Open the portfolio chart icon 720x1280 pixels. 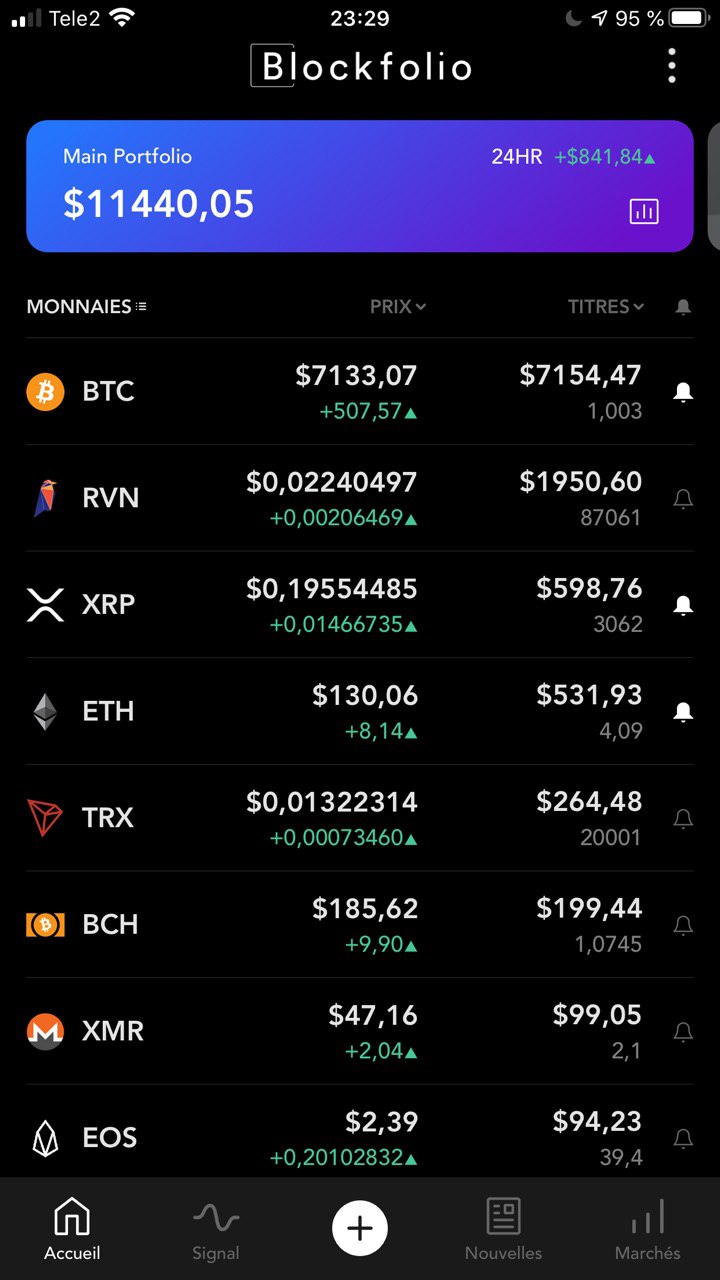click(x=644, y=211)
